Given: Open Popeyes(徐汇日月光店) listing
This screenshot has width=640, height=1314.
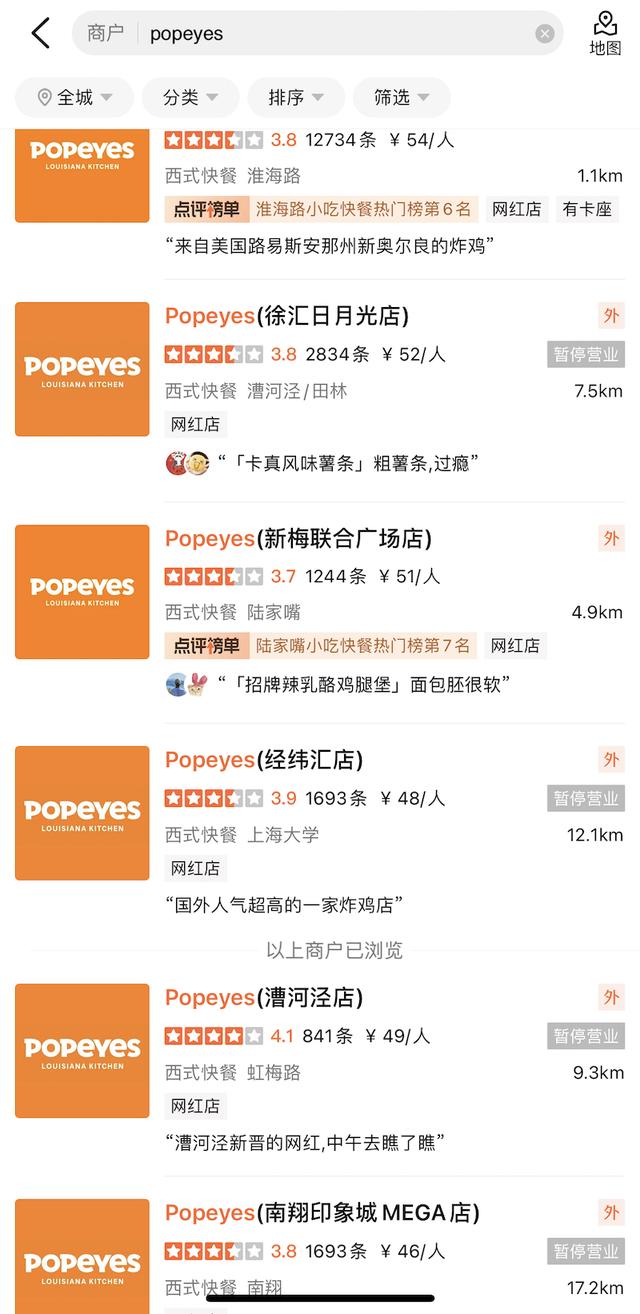Looking at the screenshot, I should pyautogui.click(x=320, y=390).
